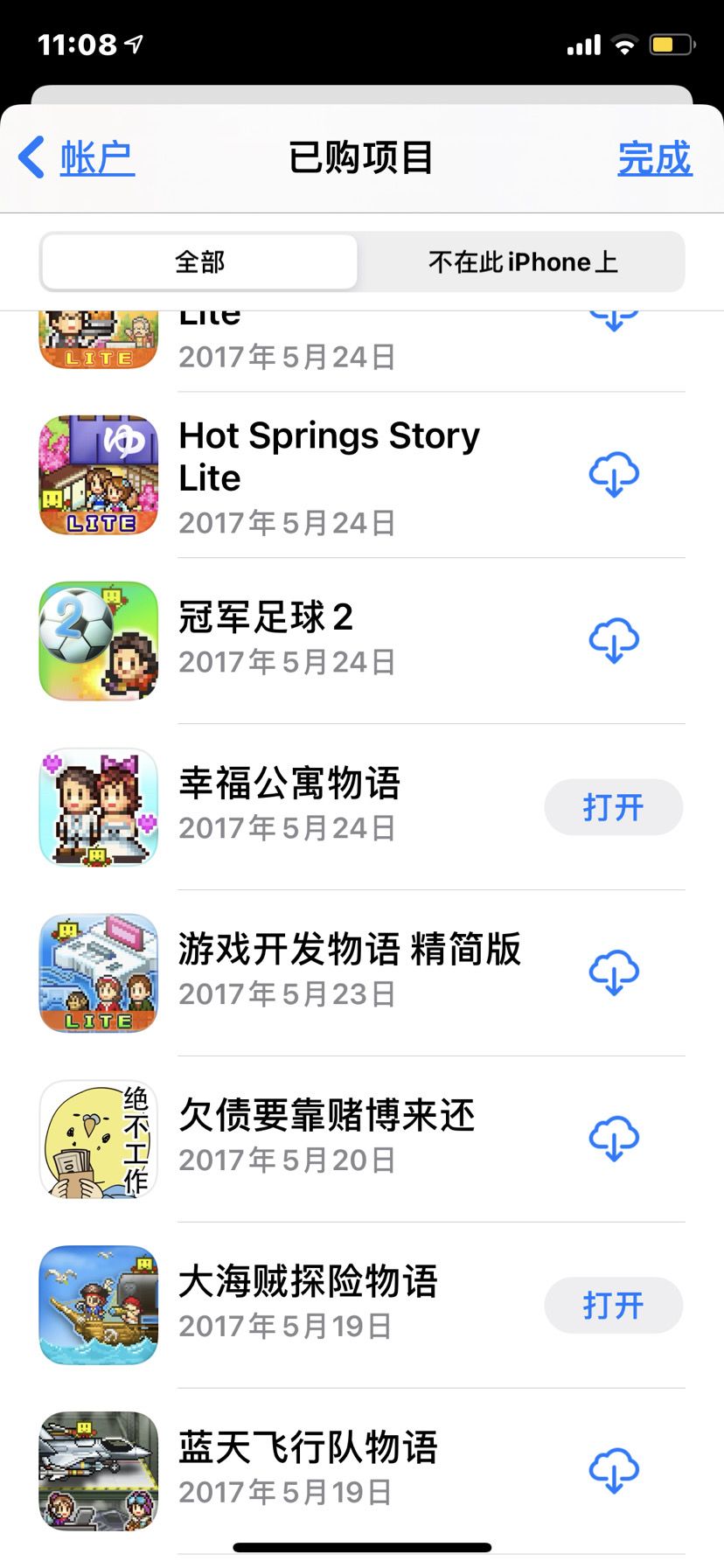
Task: Switch to 不在此 iPhone 上 segment
Action: pos(522,261)
